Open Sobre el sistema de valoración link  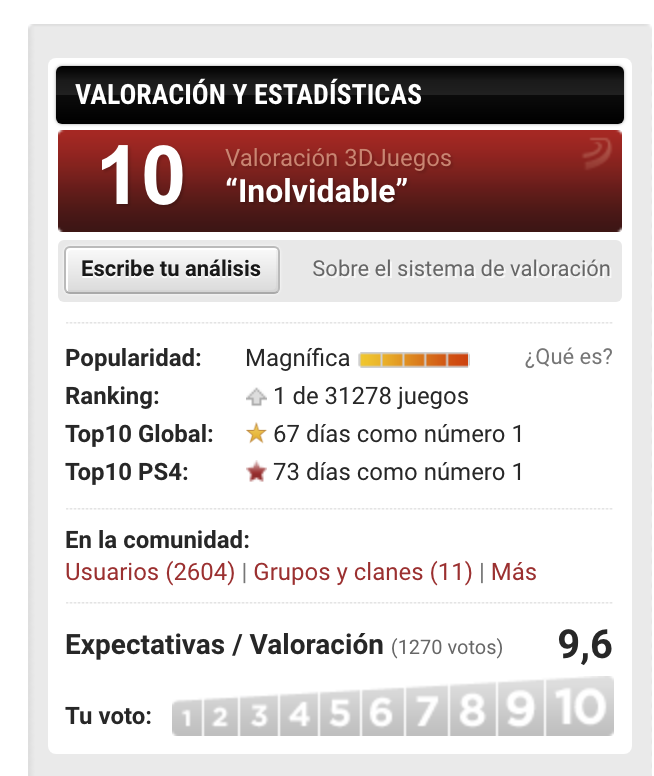tap(461, 269)
